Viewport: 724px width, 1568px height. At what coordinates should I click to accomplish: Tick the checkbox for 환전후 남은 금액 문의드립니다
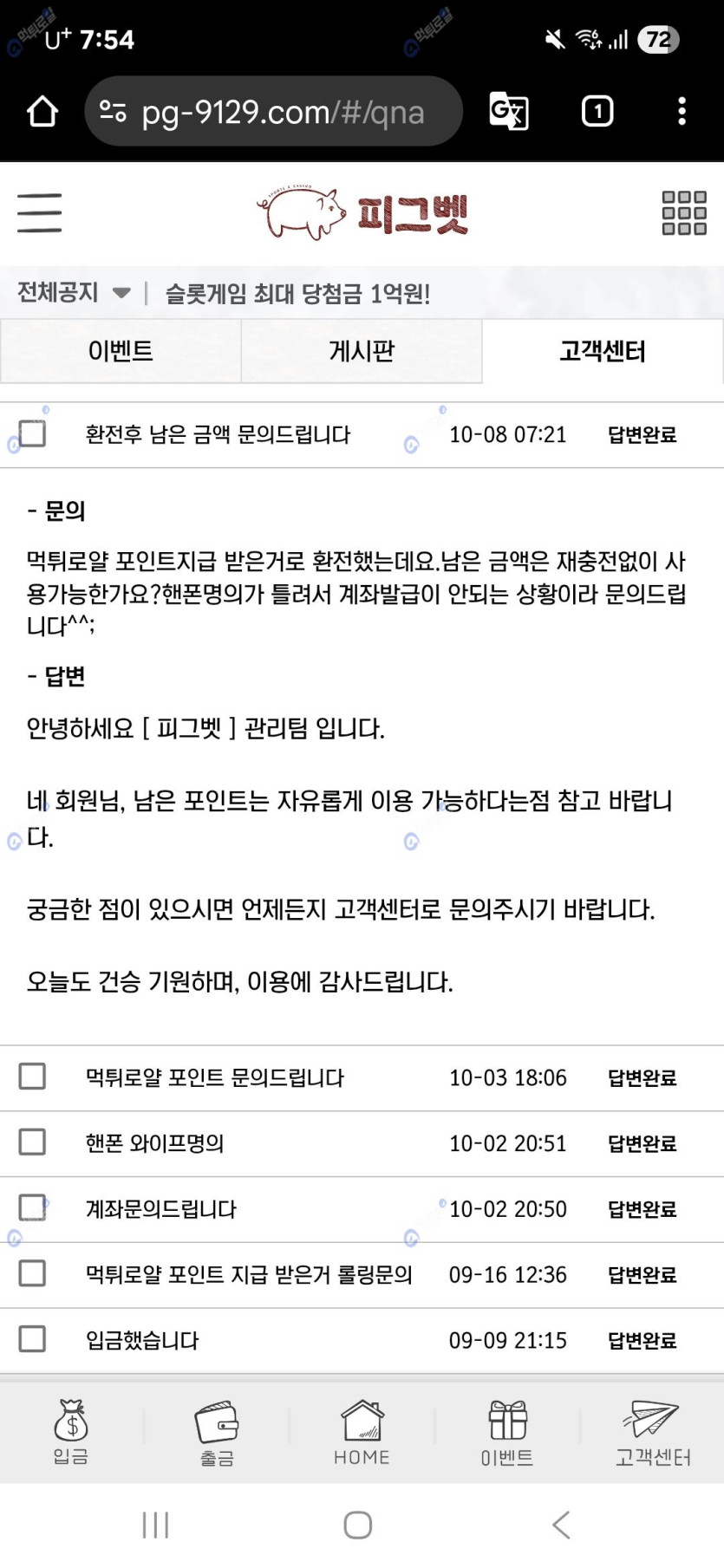(x=32, y=433)
